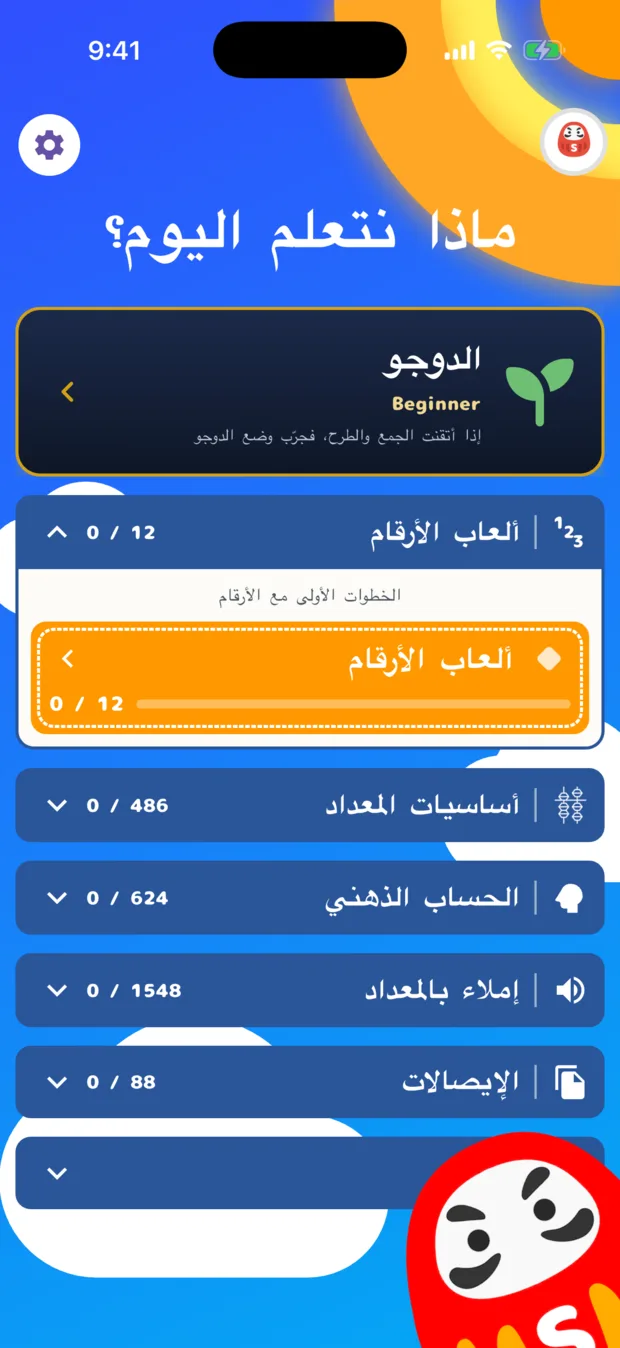Expand the الحساب الذهني section

(x=310, y=898)
